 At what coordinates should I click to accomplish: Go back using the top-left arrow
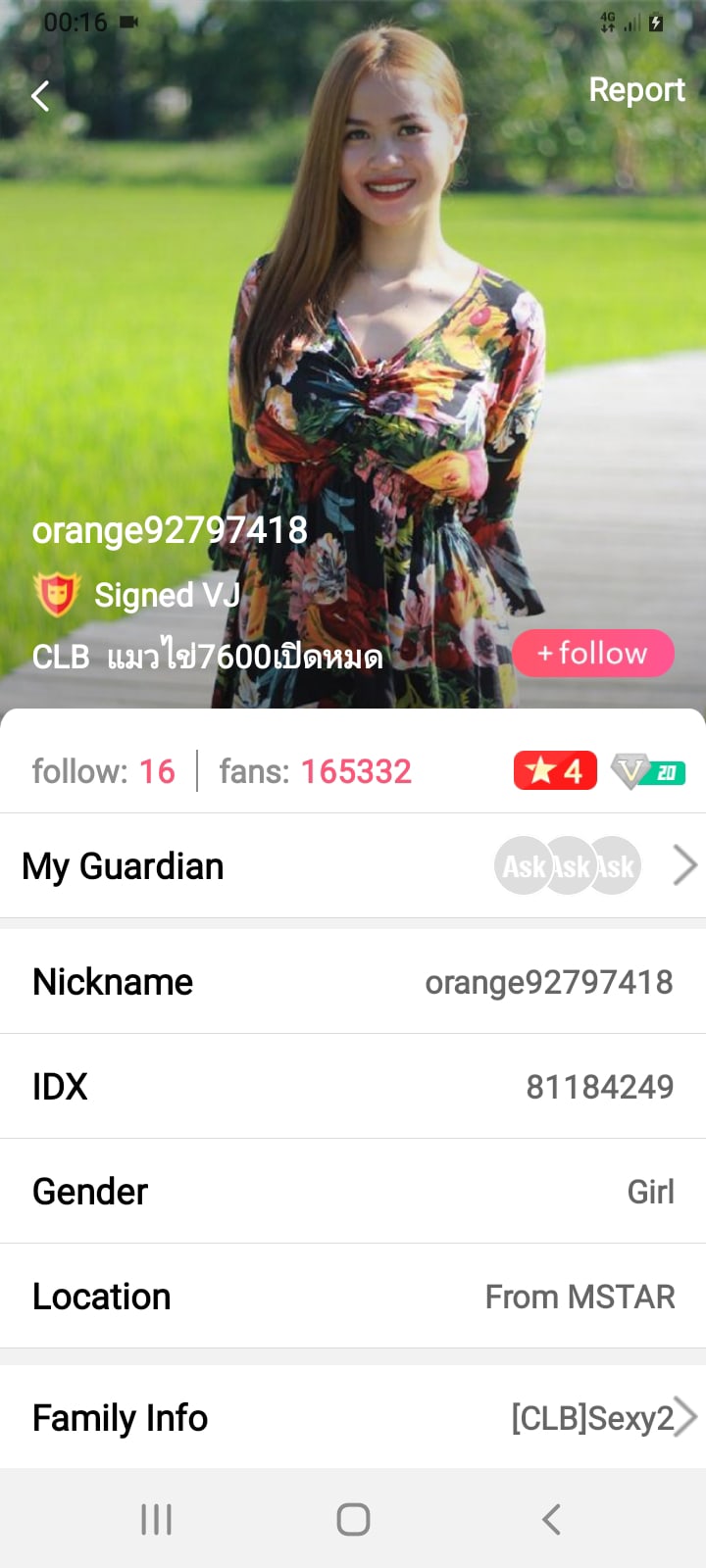click(x=40, y=96)
